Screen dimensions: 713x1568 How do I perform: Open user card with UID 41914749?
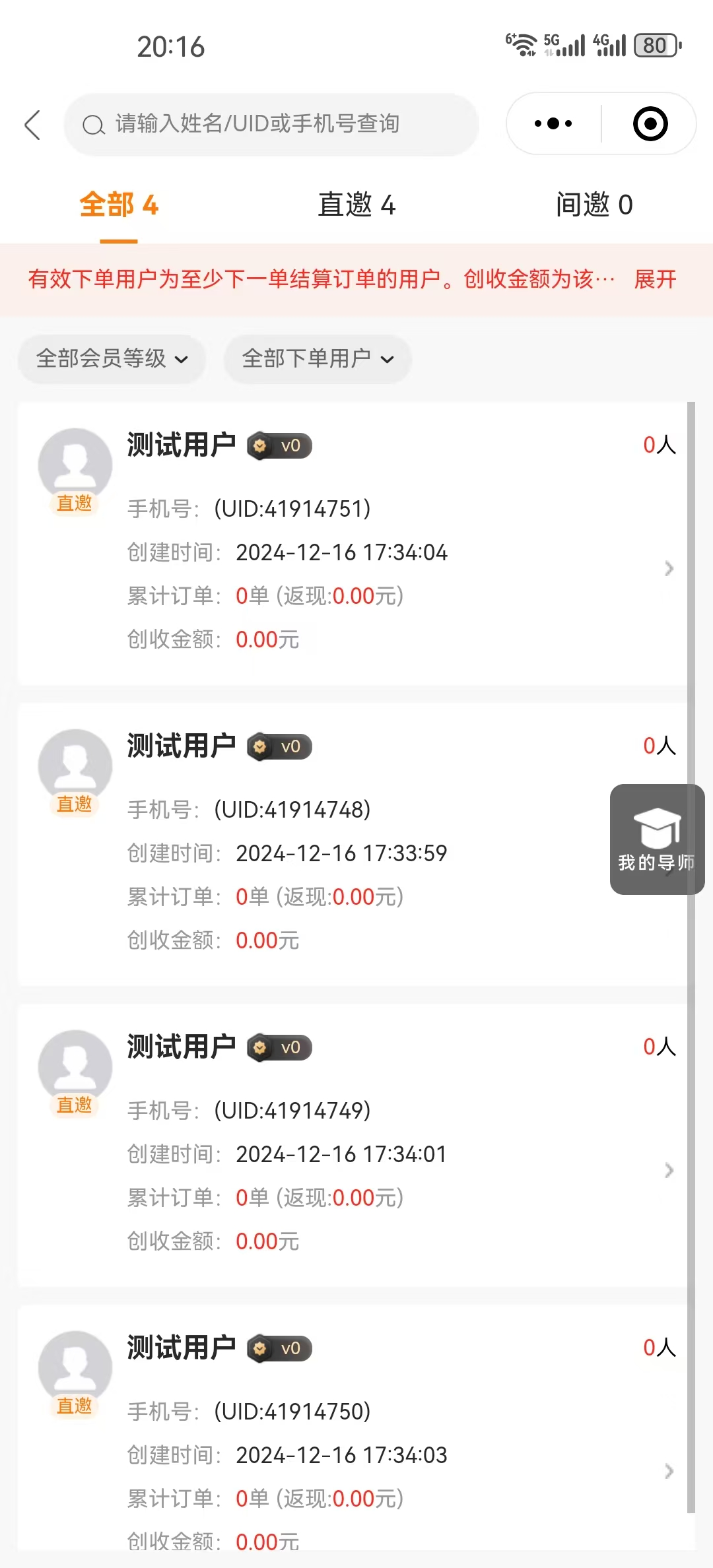pos(353,1146)
